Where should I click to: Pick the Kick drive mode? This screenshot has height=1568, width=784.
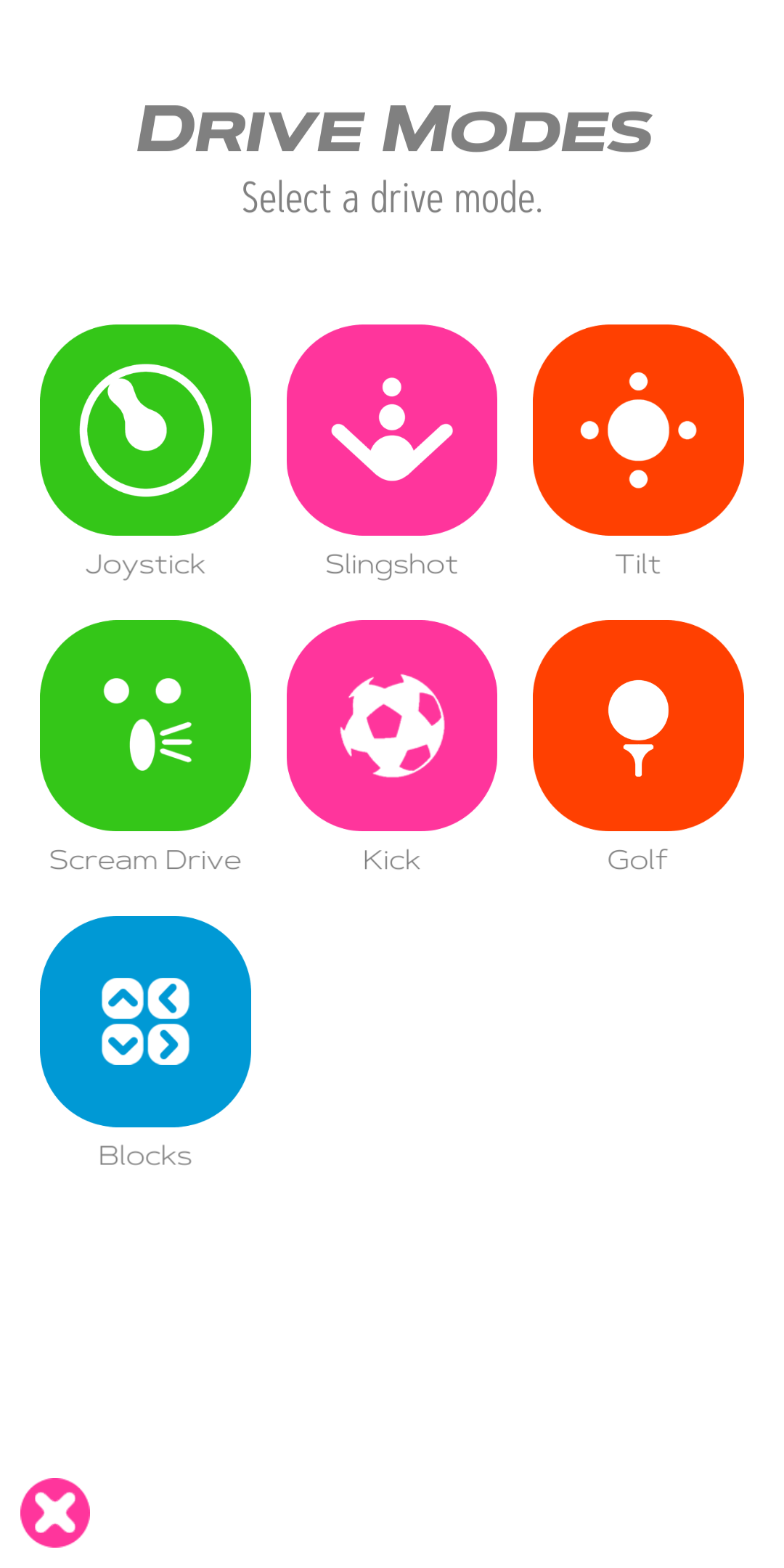click(x=392, y=725)
